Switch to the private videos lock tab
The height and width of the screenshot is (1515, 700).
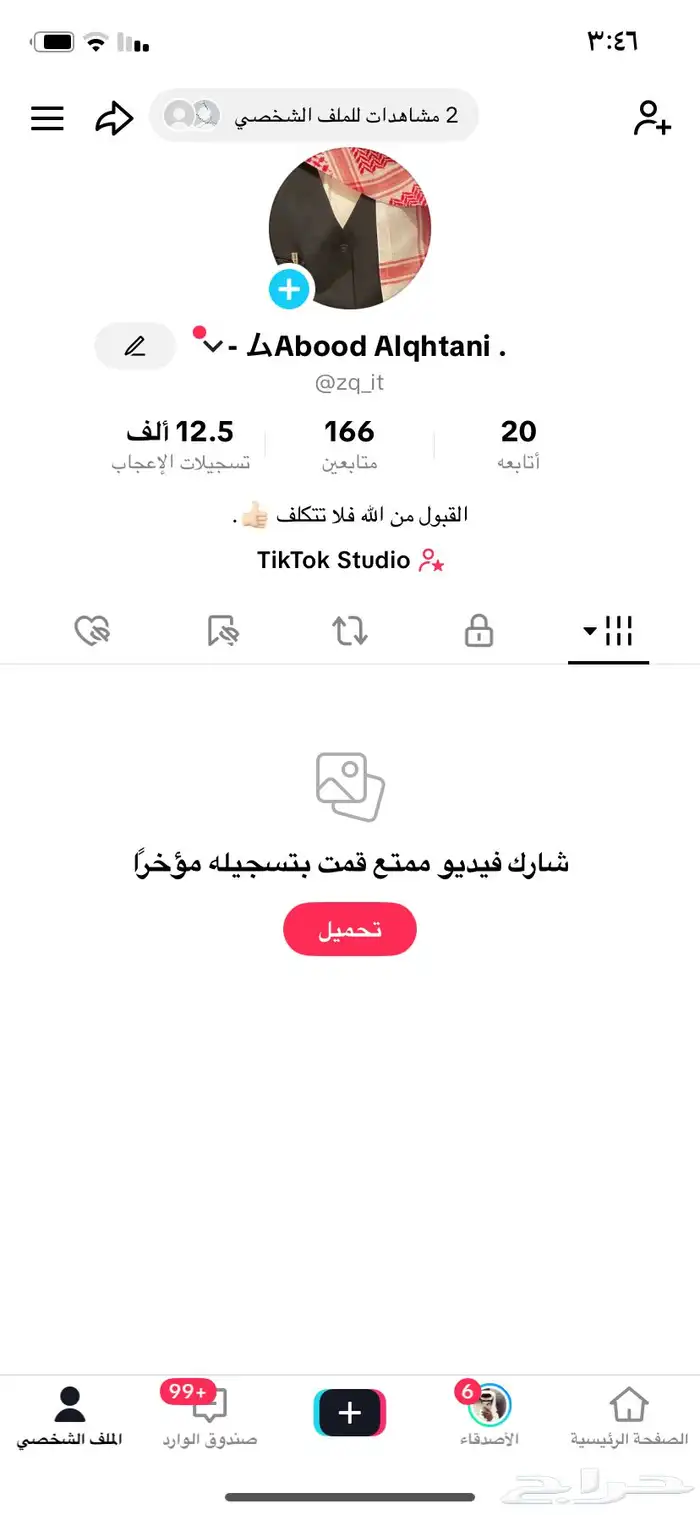click(479, 631)
